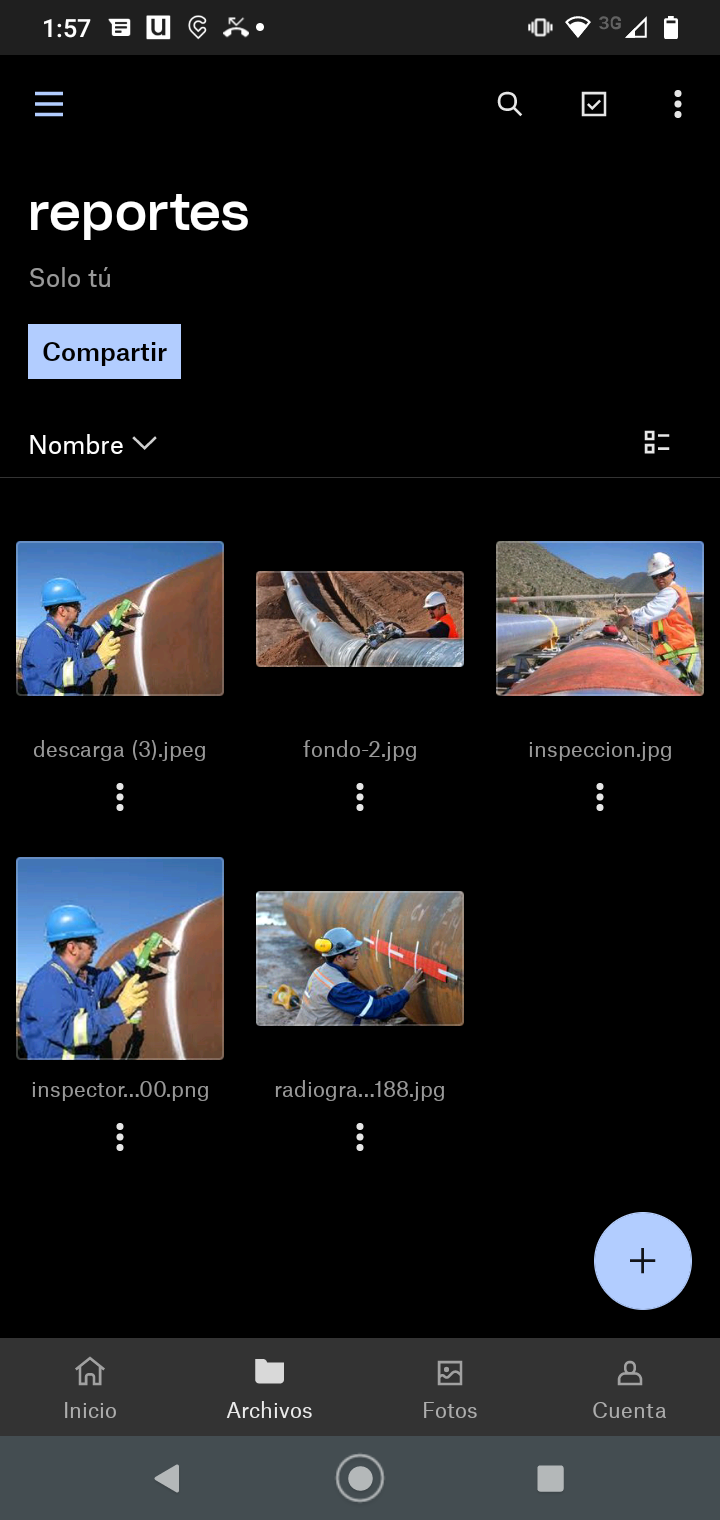Open the top-right overflow menu
The width and height of the screenshot is (720, 1520).
pos(678,104)
